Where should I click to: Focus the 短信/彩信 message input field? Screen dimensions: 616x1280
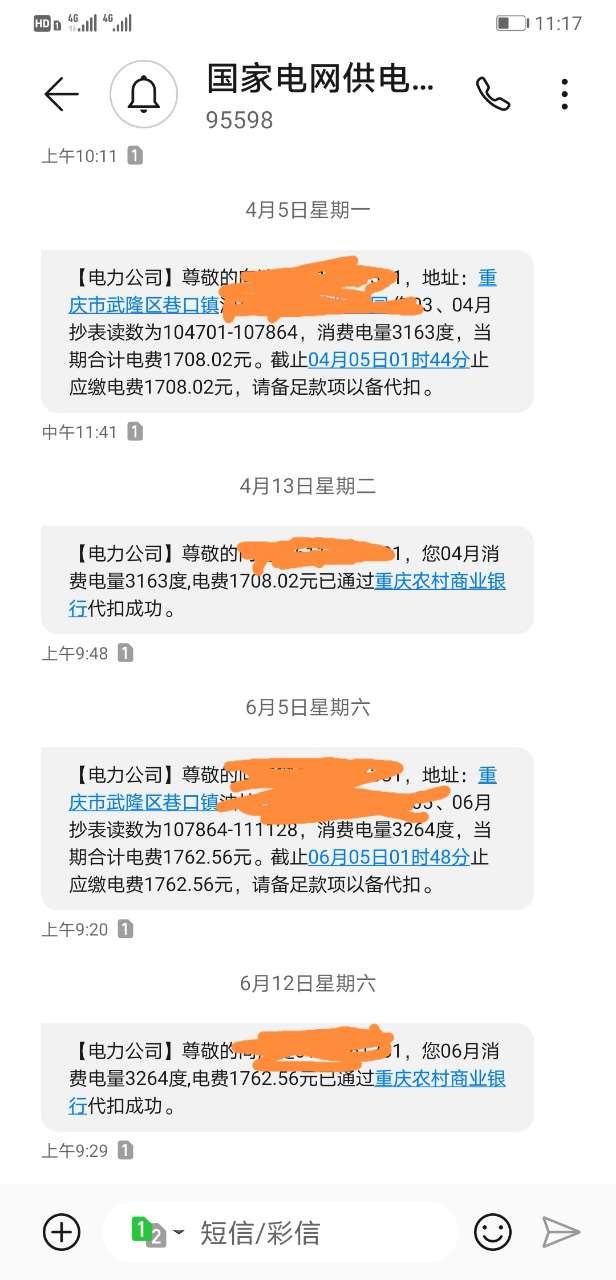tap(300, 1232)
